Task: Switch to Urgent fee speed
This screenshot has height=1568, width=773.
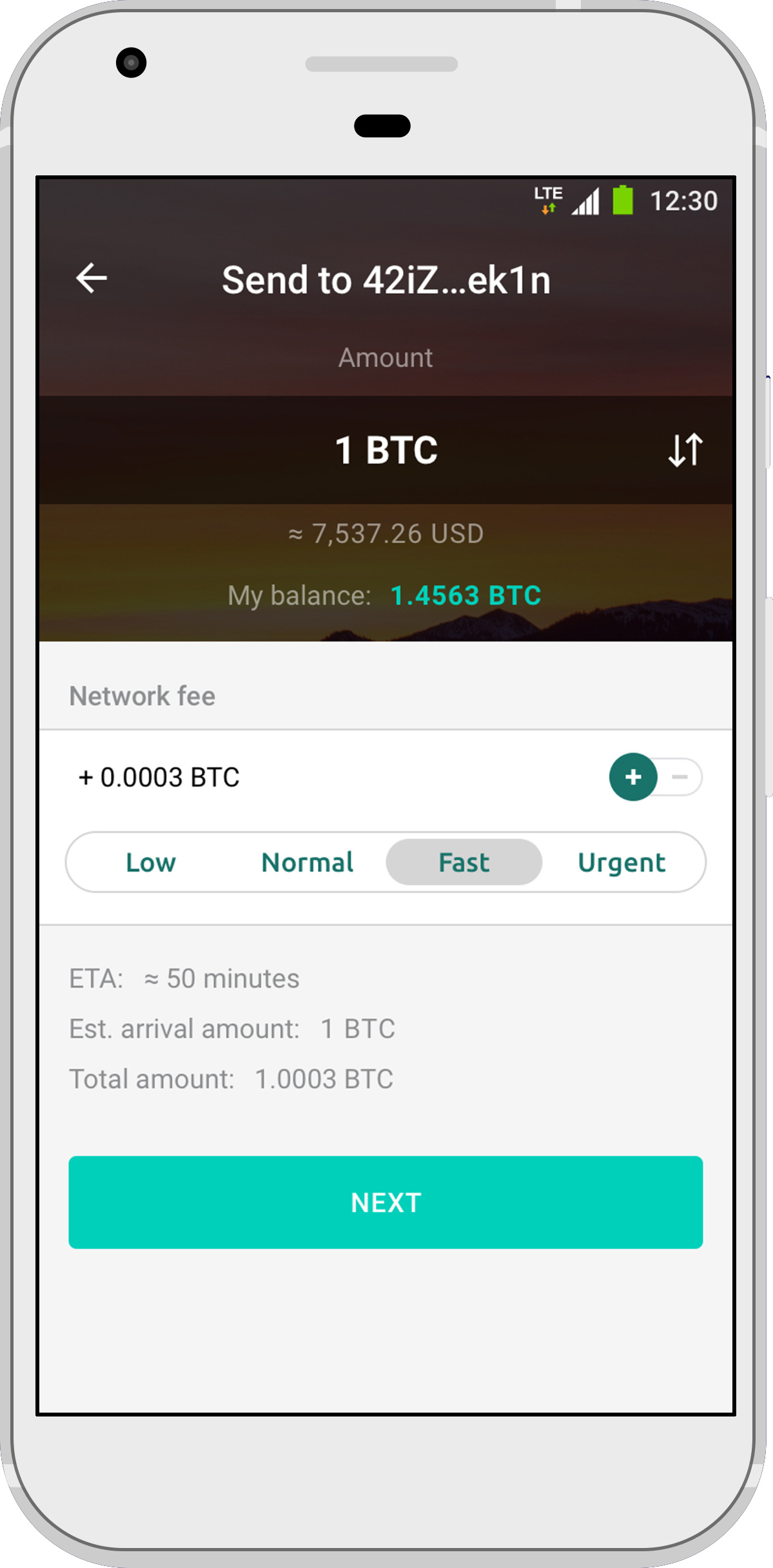Action: tap(621, 863)
